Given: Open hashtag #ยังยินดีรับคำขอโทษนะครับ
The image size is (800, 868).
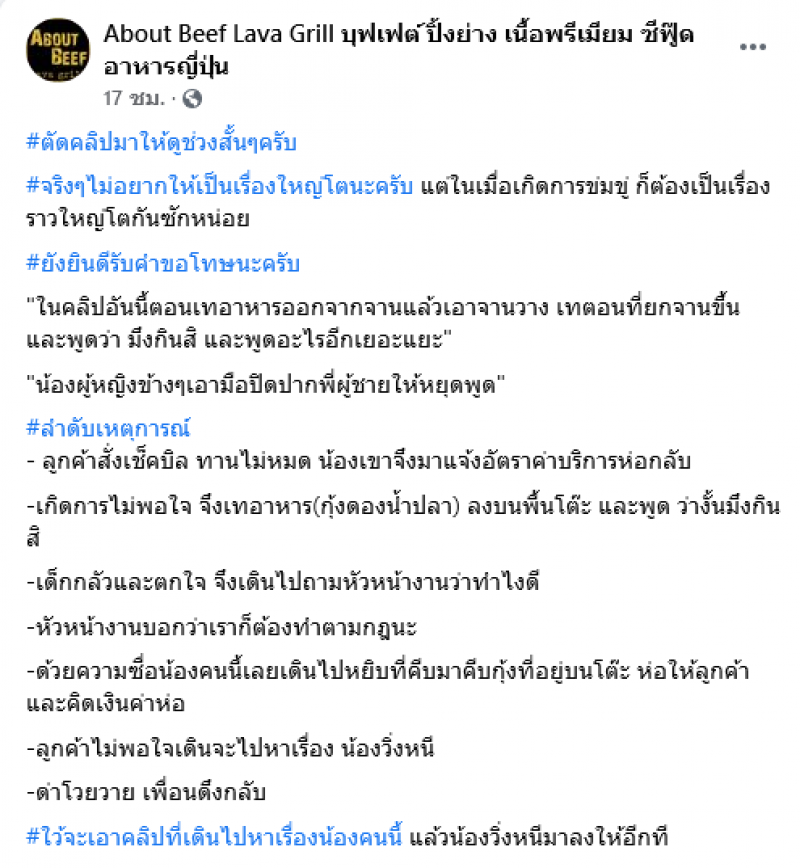Looking at the screenshot, I should pyautogui.click(x=163, y=264).
